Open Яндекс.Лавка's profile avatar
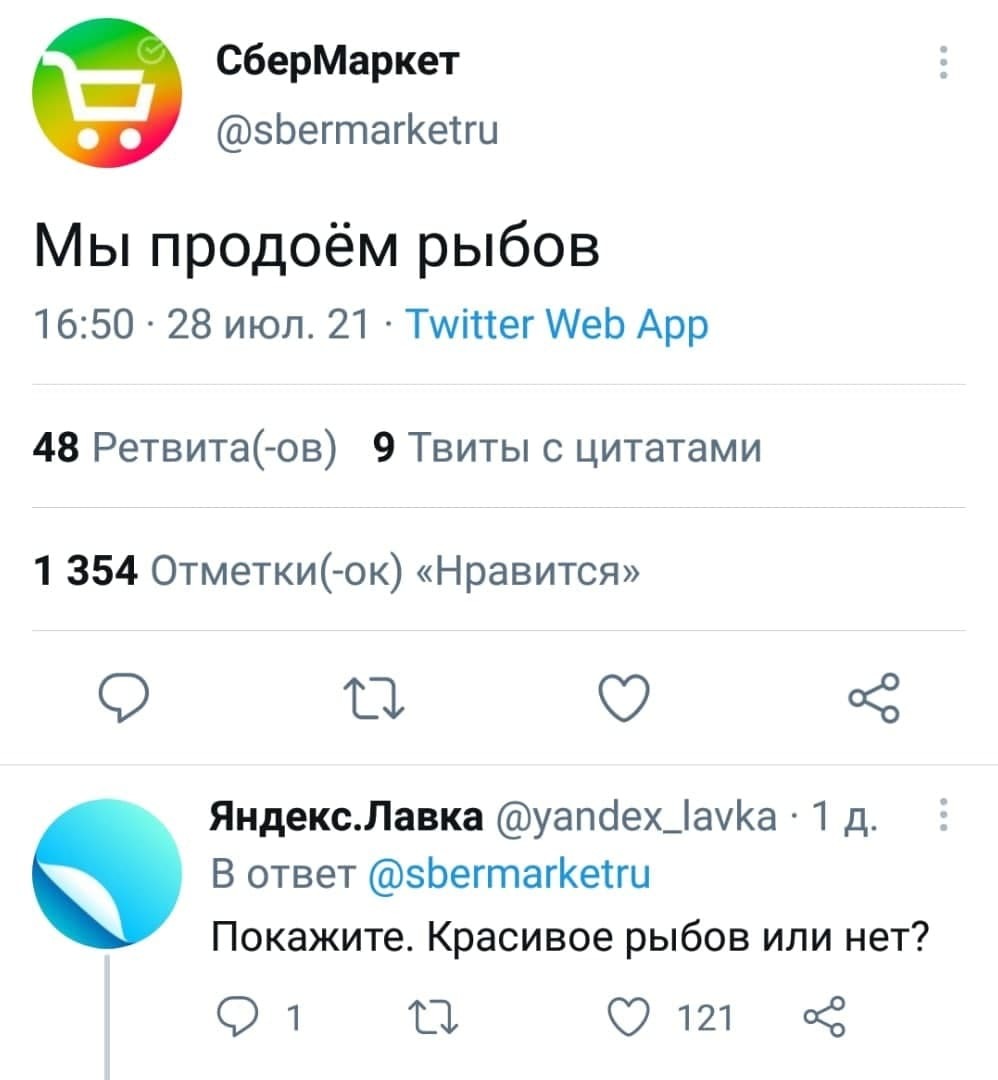This screenshot has width=998, height=1080. click(x=107, y=873)
